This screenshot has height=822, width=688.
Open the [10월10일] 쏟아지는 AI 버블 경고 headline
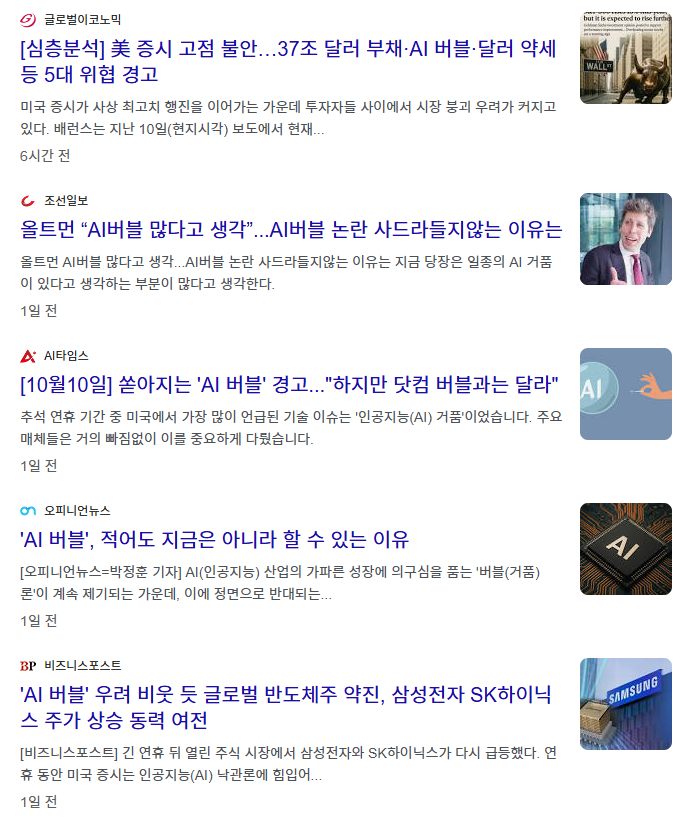click(289, 385)
